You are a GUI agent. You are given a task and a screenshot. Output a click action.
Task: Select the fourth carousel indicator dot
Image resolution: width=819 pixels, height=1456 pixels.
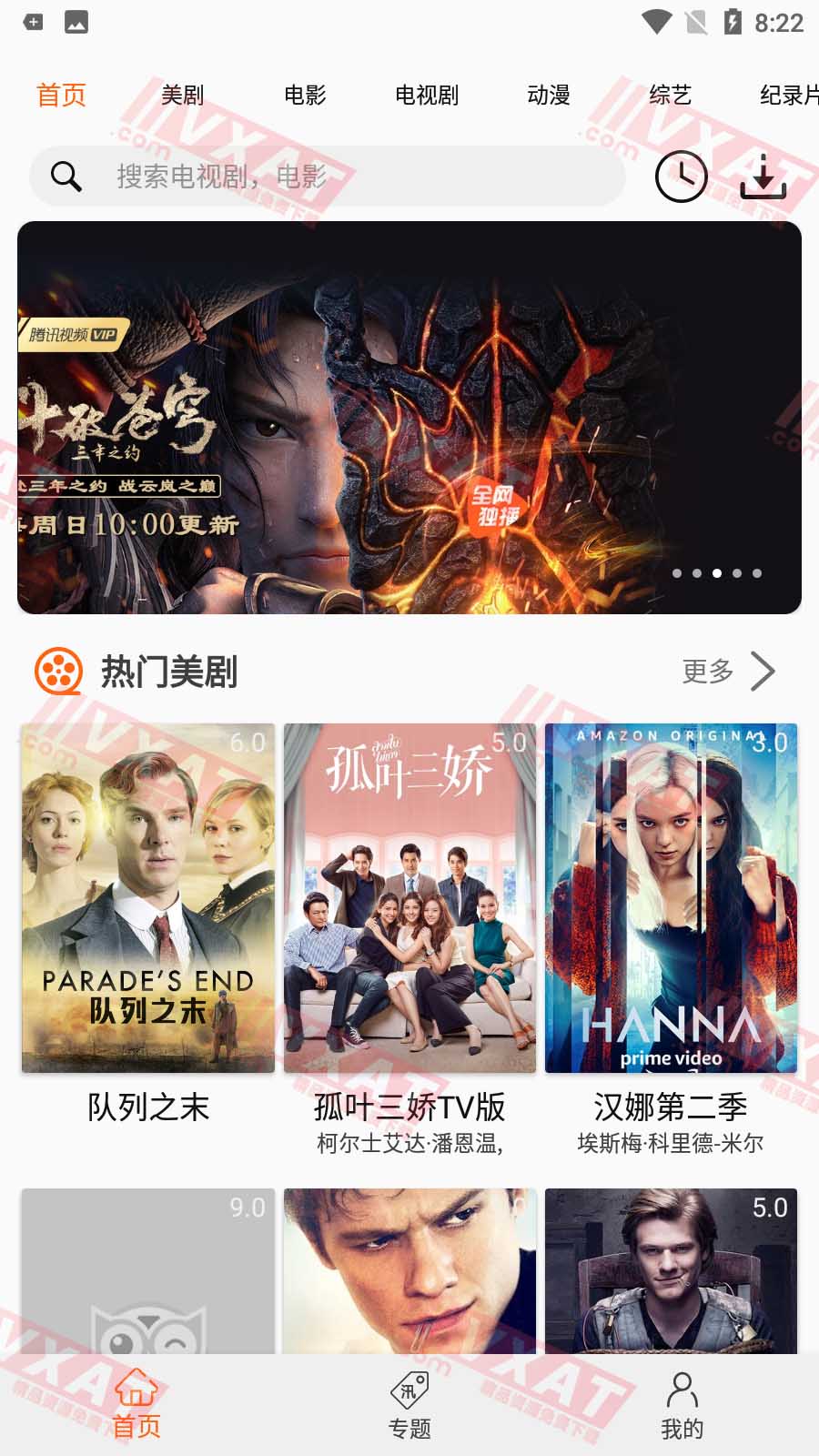click(x=737, y=573)
